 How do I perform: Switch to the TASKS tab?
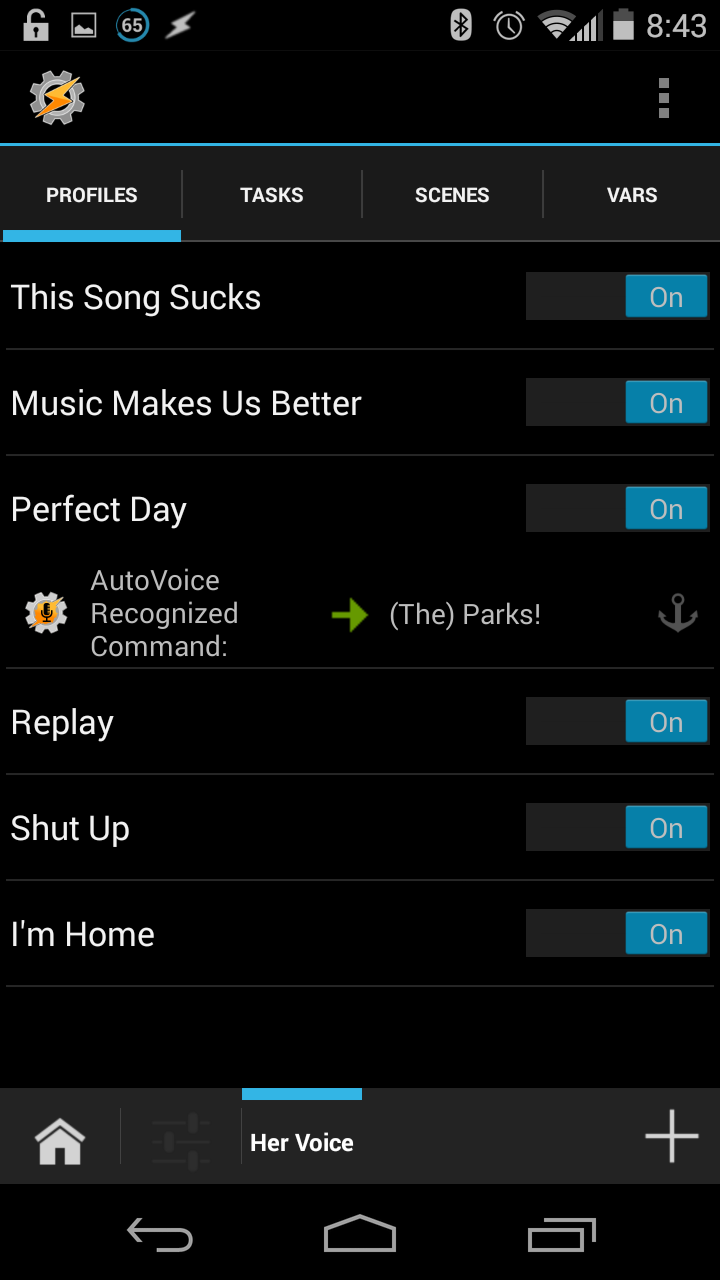(x=271, y=194)
